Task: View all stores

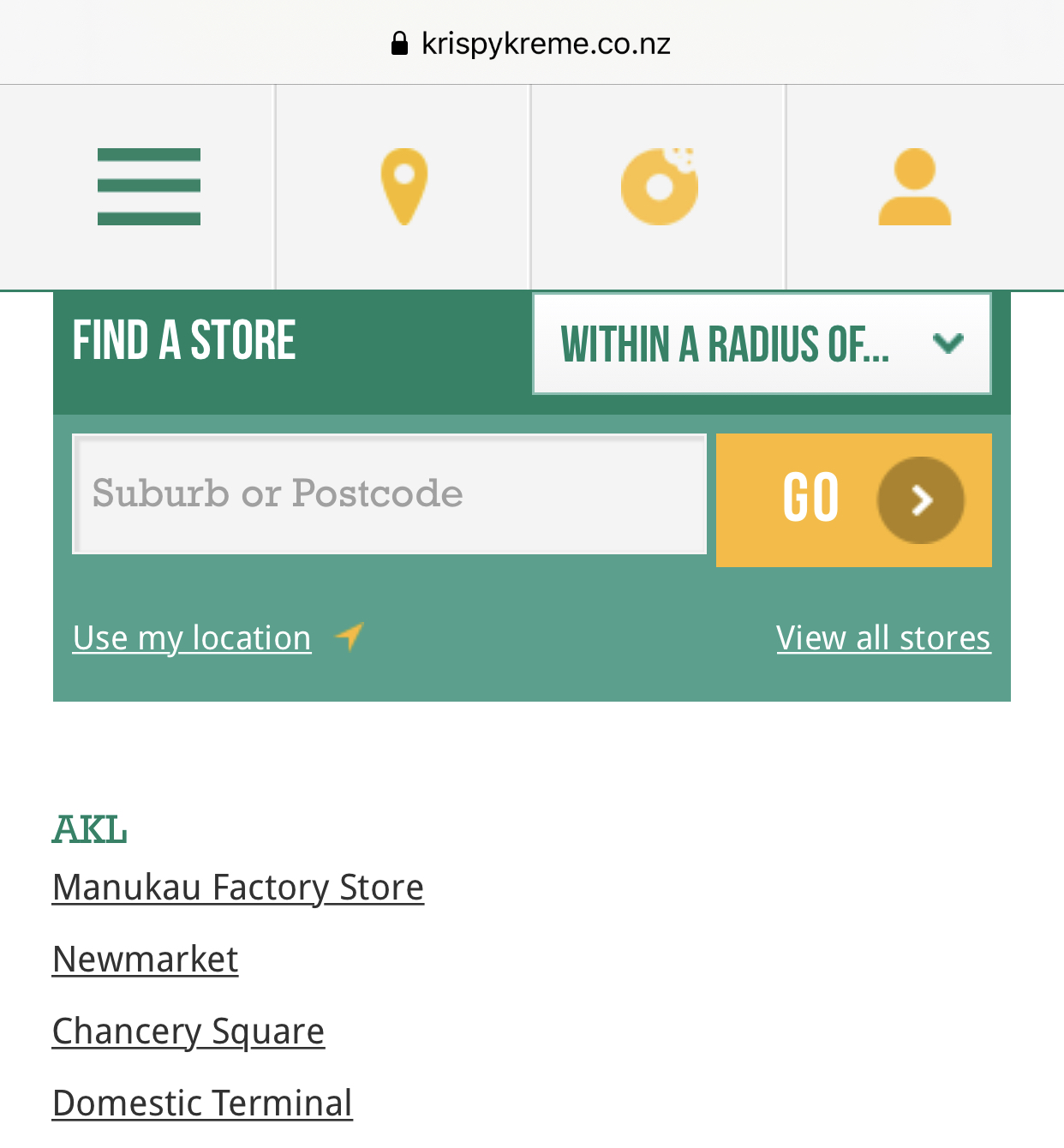Action: pos(883,638)
